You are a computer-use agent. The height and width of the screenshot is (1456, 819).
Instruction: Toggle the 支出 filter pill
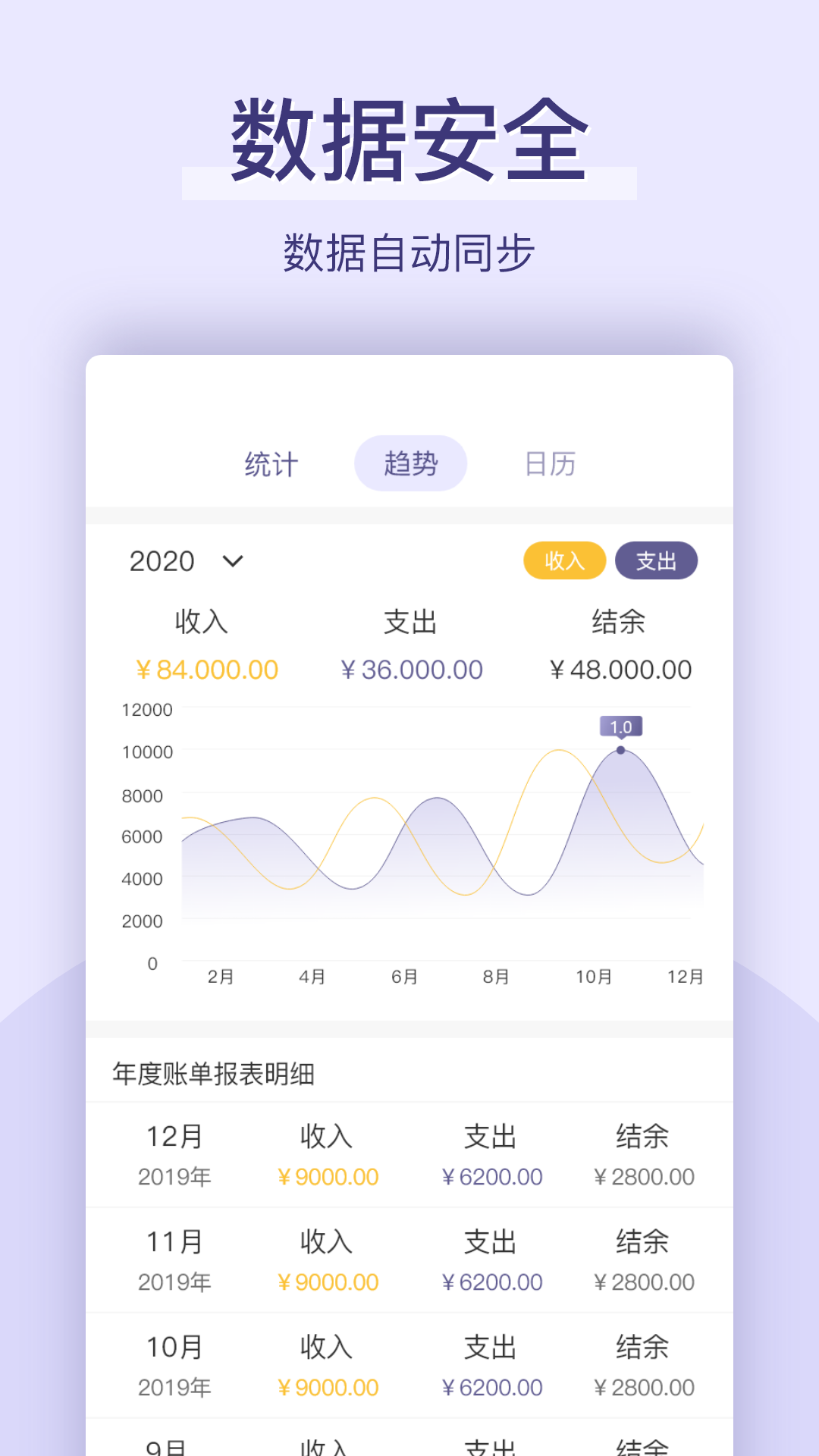(x=657, y=560)
